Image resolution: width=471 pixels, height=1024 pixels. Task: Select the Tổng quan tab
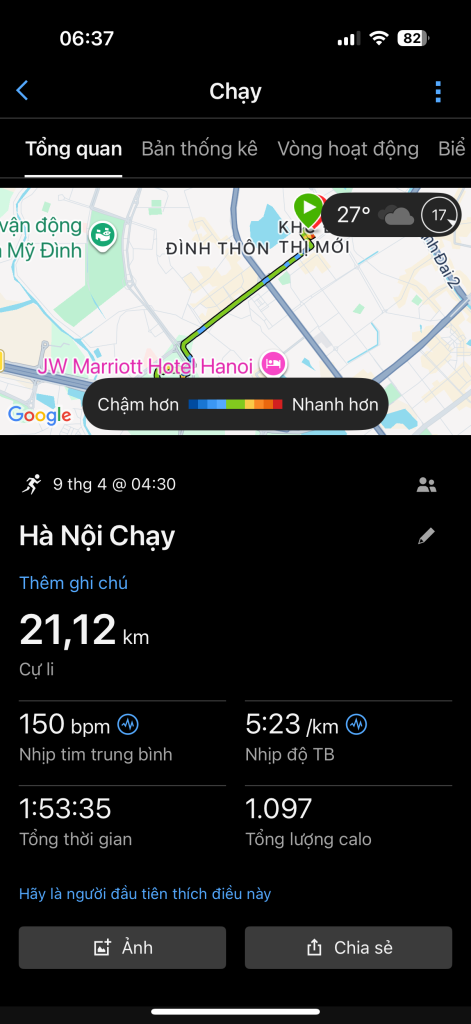click(x=73, y=149)
